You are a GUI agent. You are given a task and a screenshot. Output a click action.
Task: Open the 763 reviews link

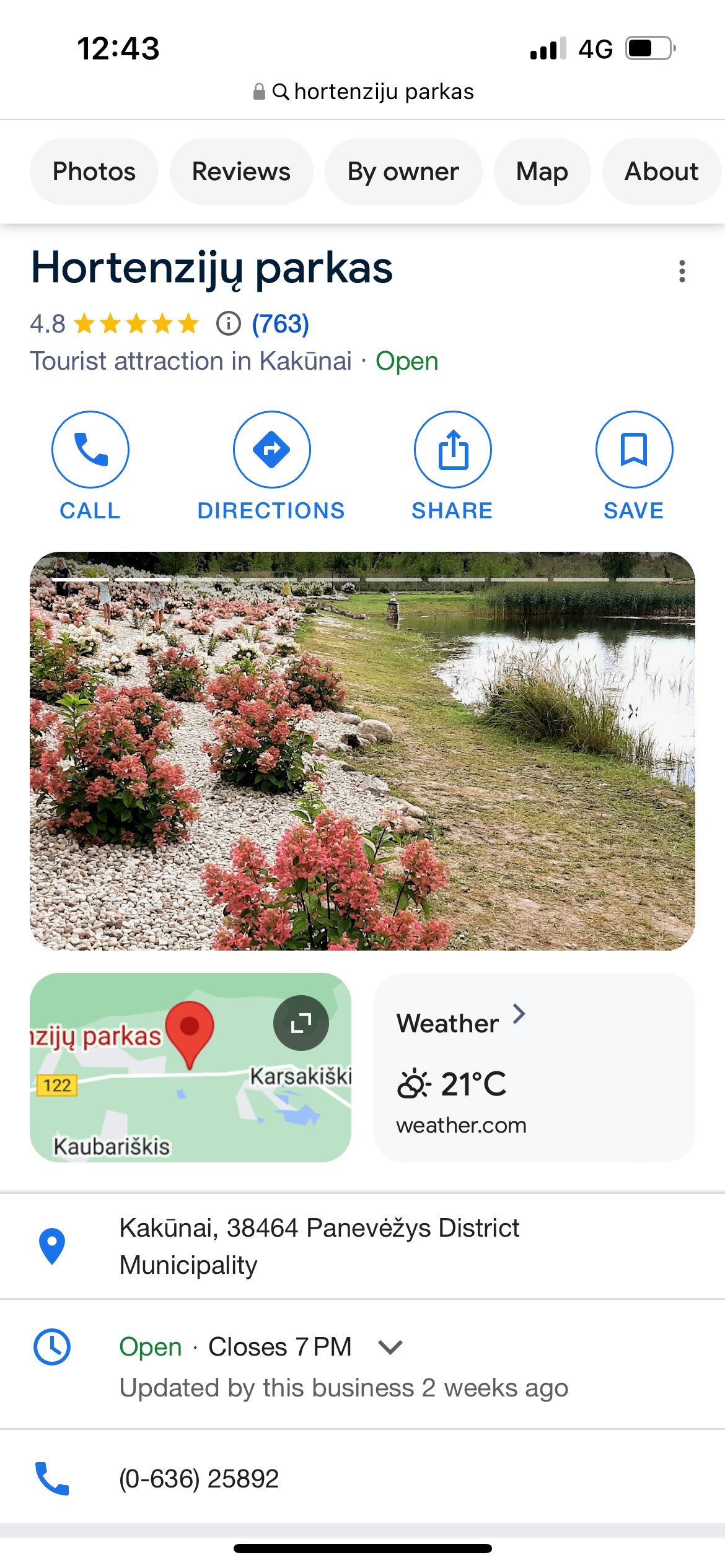[280, 324]
